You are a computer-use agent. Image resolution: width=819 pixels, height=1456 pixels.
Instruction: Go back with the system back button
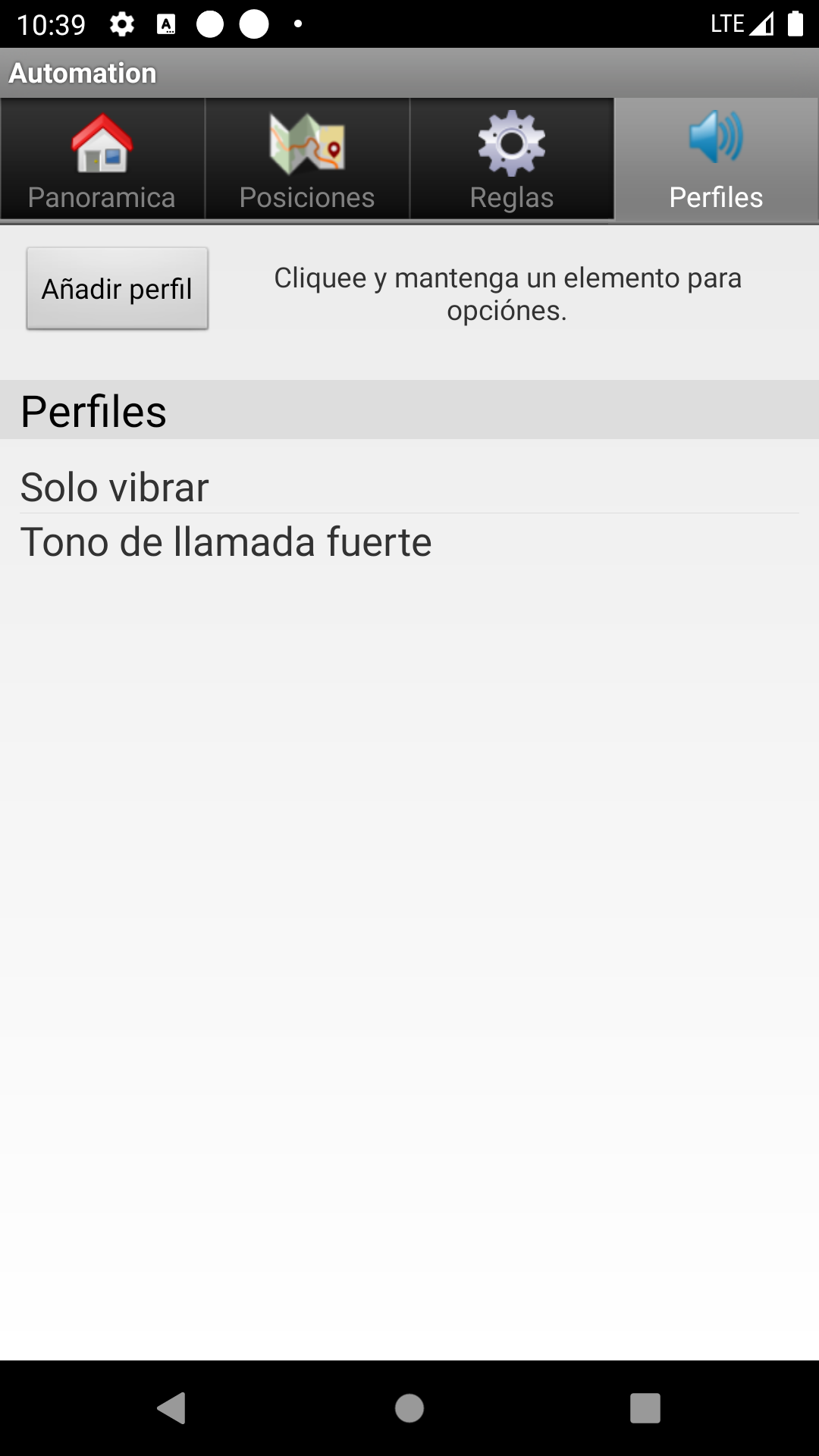point(172,1408)
